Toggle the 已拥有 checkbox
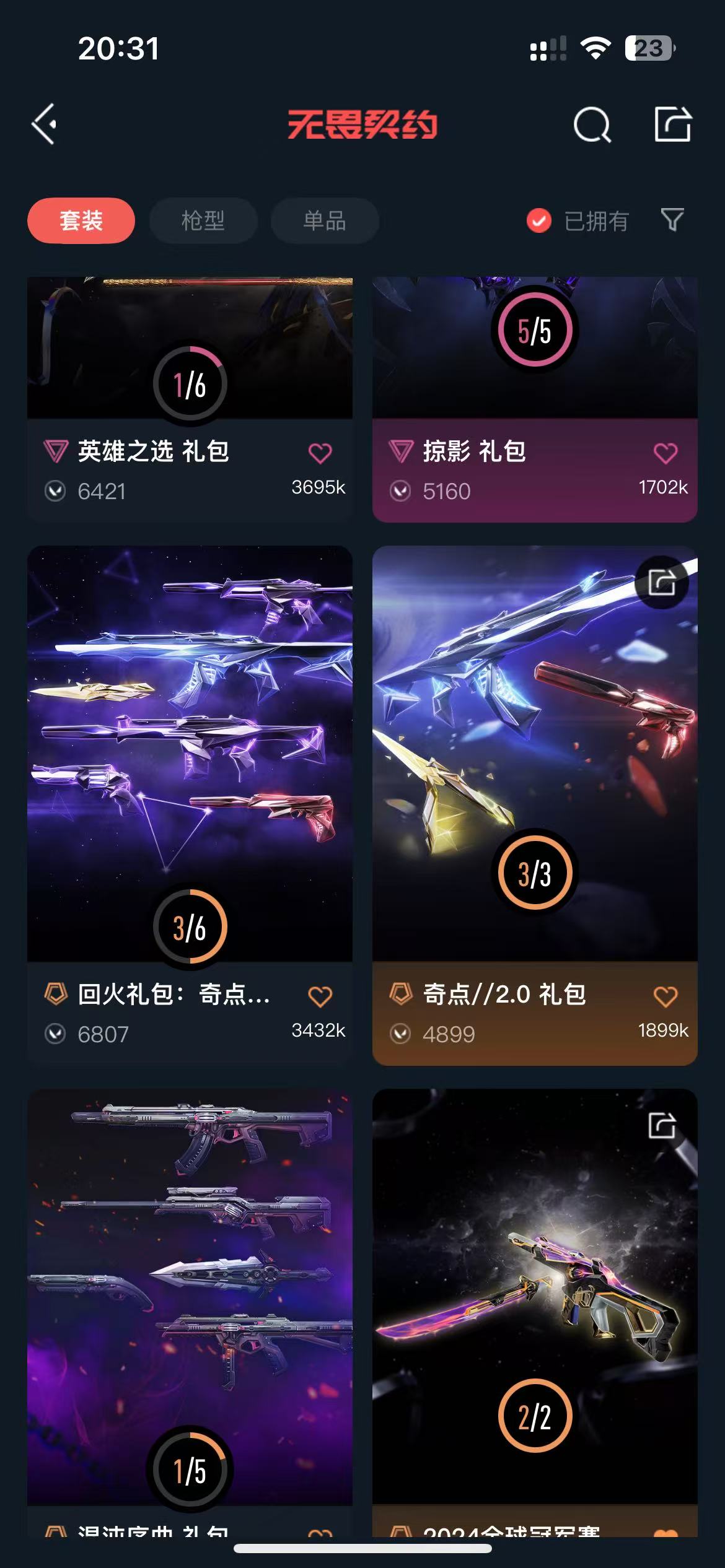 (539, 221)
